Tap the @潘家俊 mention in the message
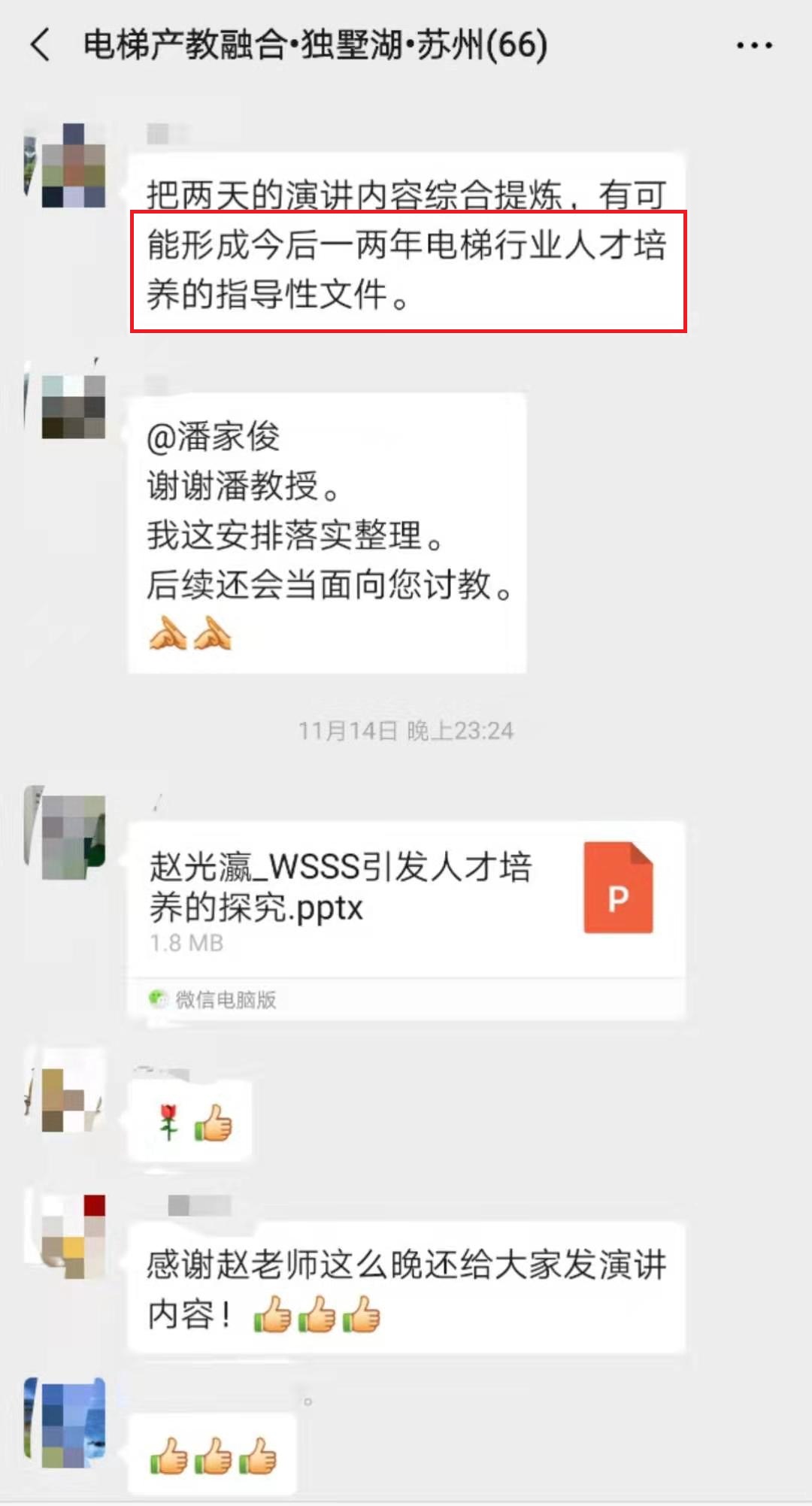This screenshot has width=812, height=1506. [x=214, y=437]
